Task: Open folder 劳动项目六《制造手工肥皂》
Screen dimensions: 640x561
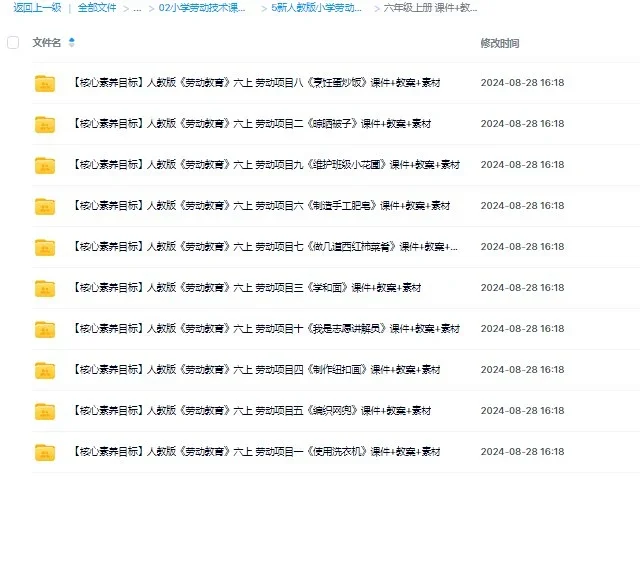Action: (260, 206)
